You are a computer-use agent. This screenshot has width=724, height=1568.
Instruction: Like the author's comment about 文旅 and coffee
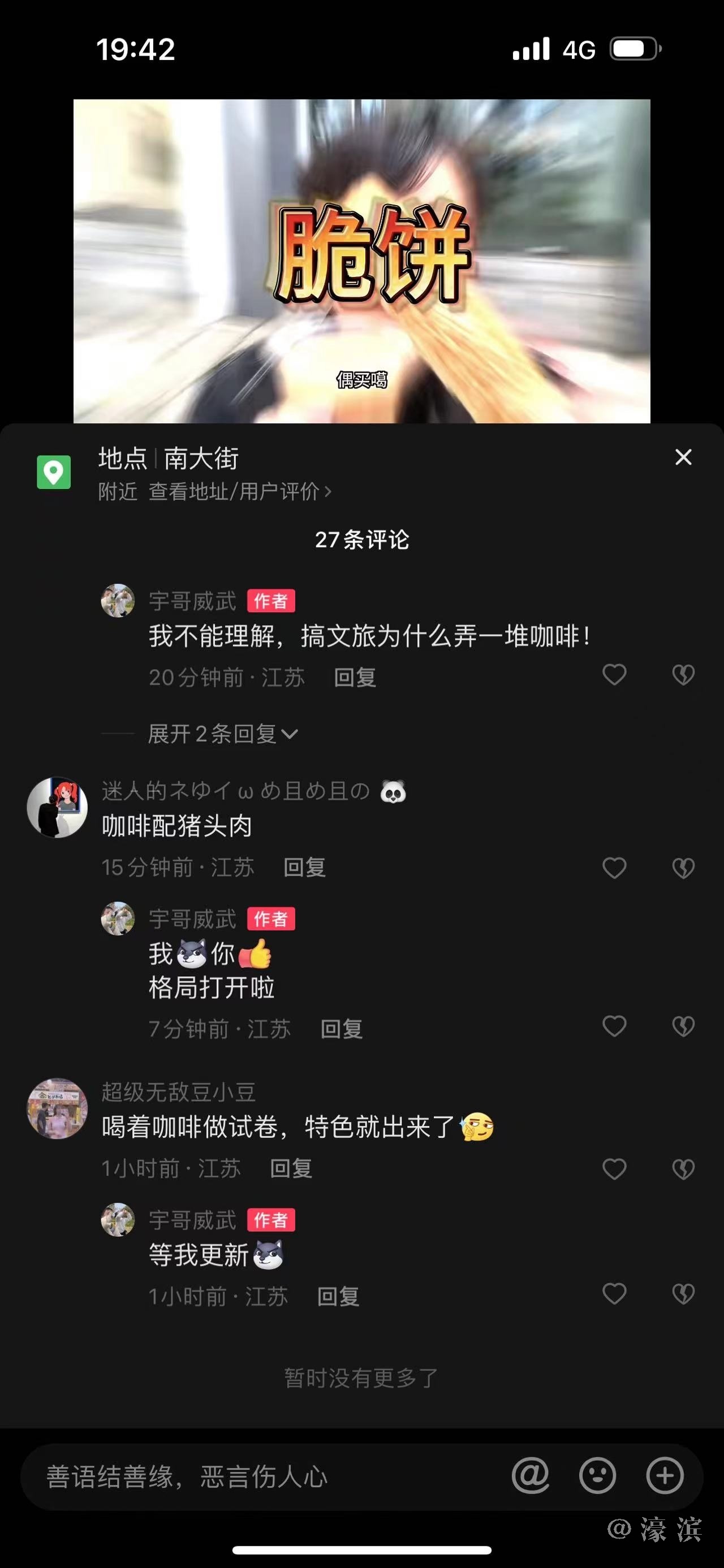pos(614,674)
